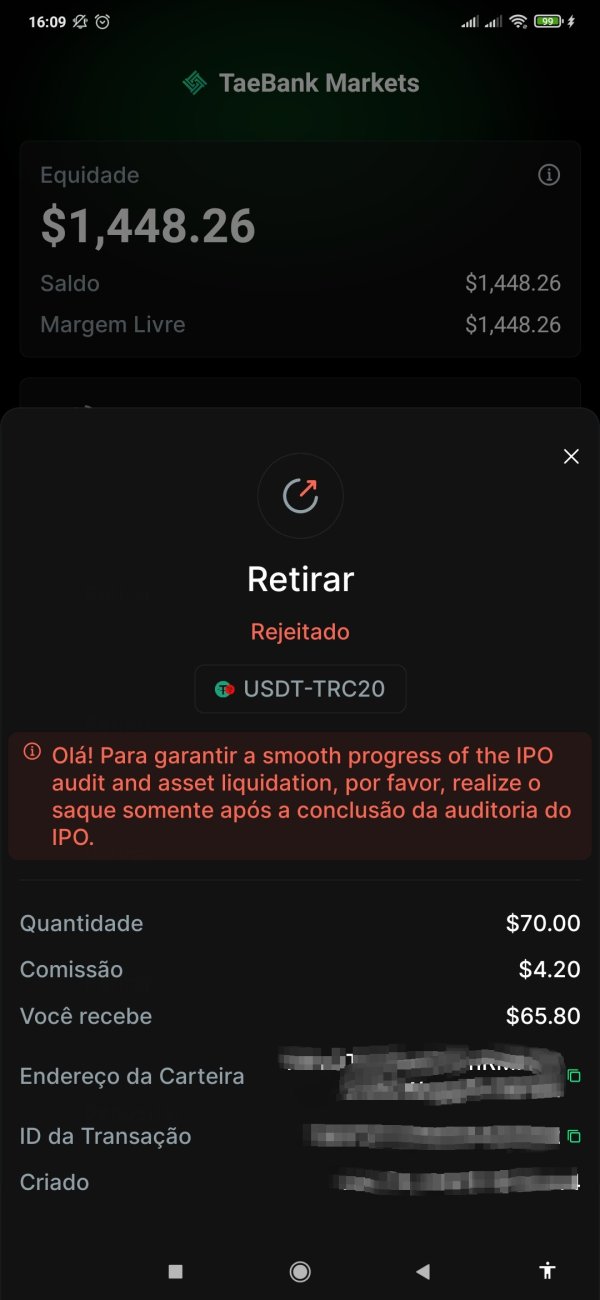Copy the ID da Transação value
The width and height of the screenshot is (600, 1300).
(574, 1136)
